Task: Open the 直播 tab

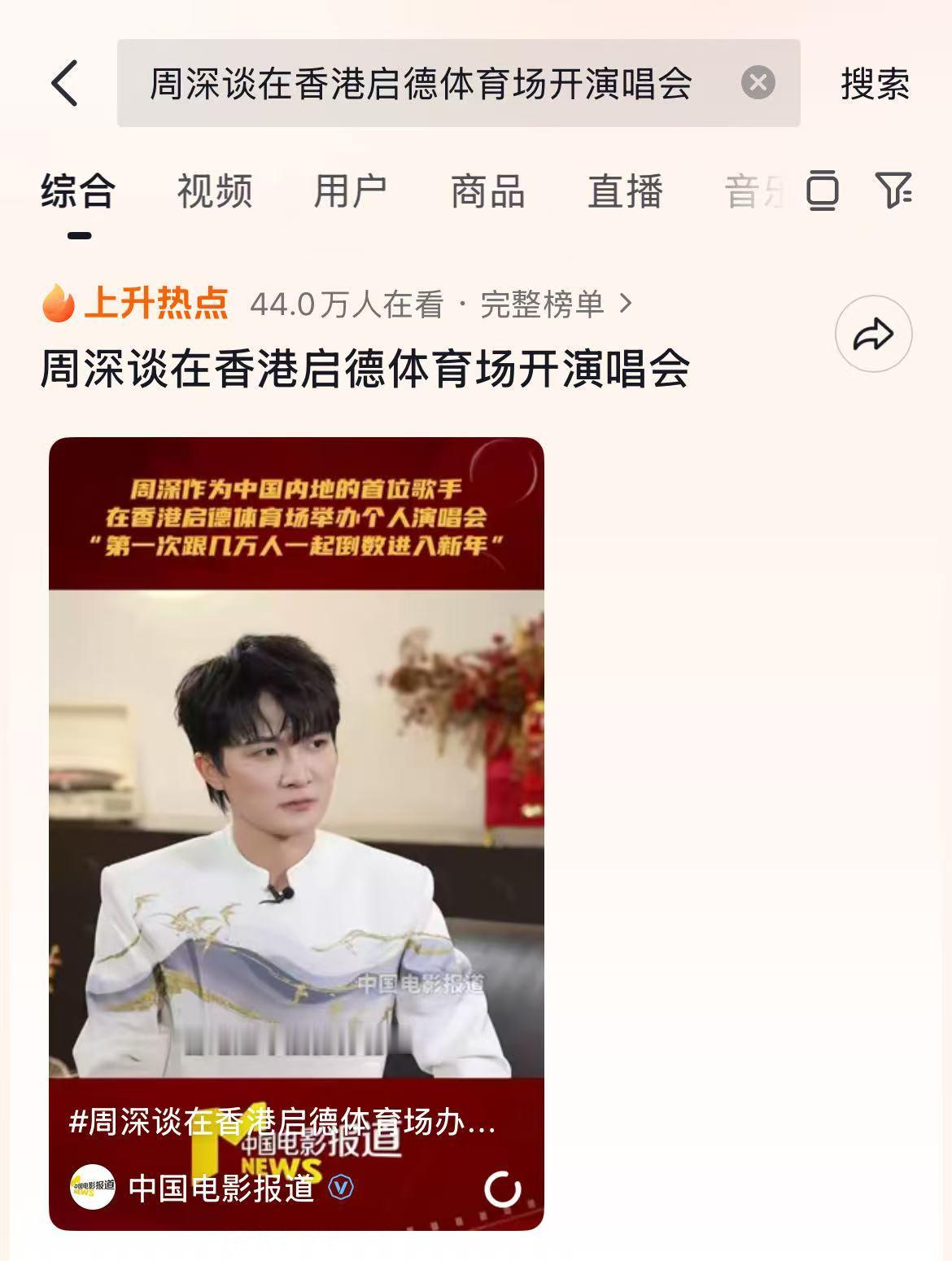Action: pyautogui.click(x=624, y=190)
